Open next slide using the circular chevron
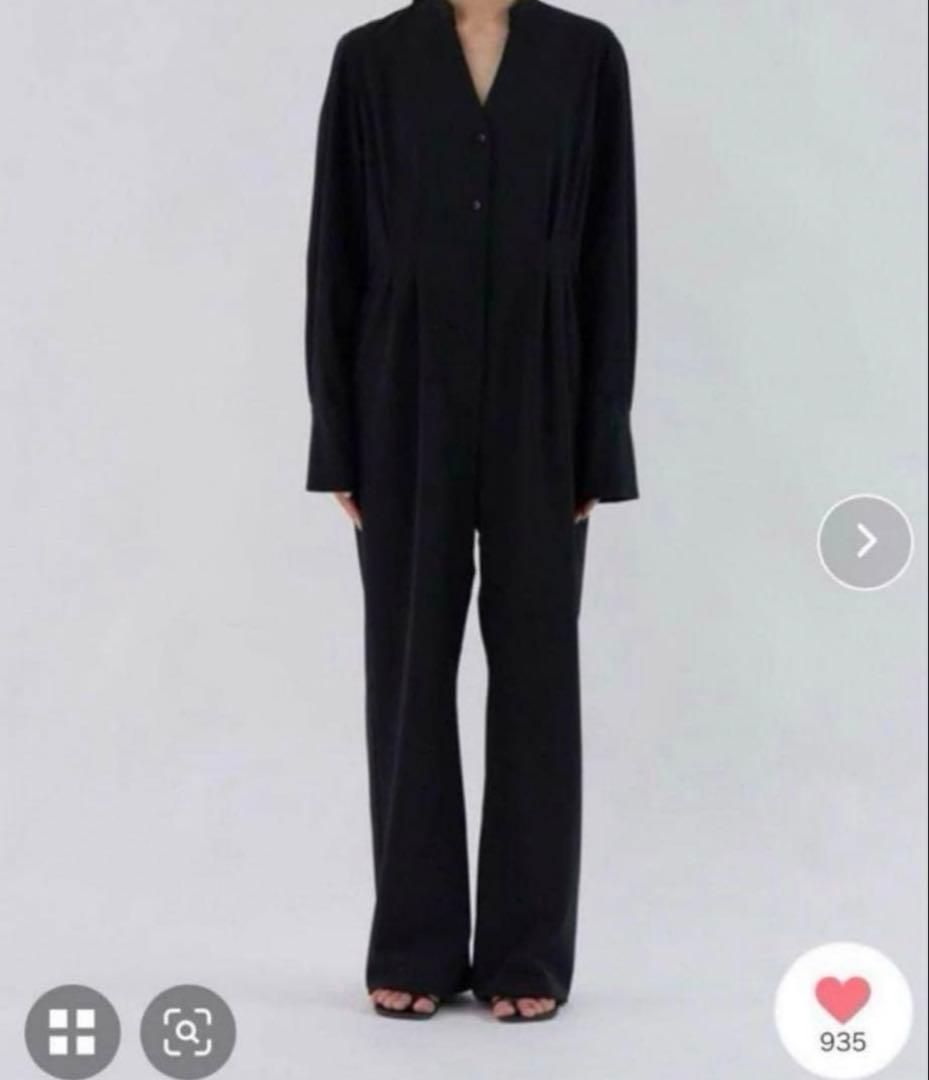The image size is (929, 1080). [x=866, y=543]
